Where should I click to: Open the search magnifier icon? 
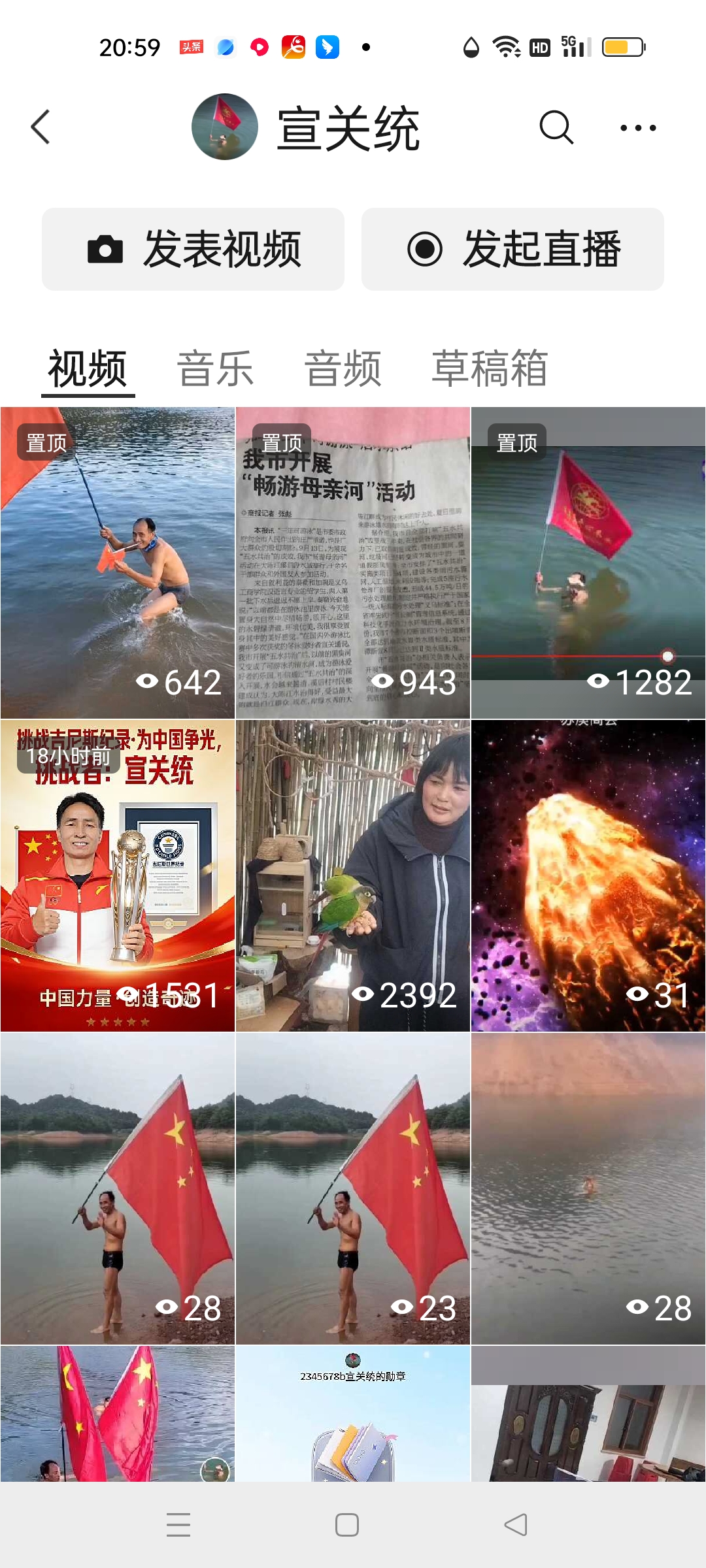556,127
